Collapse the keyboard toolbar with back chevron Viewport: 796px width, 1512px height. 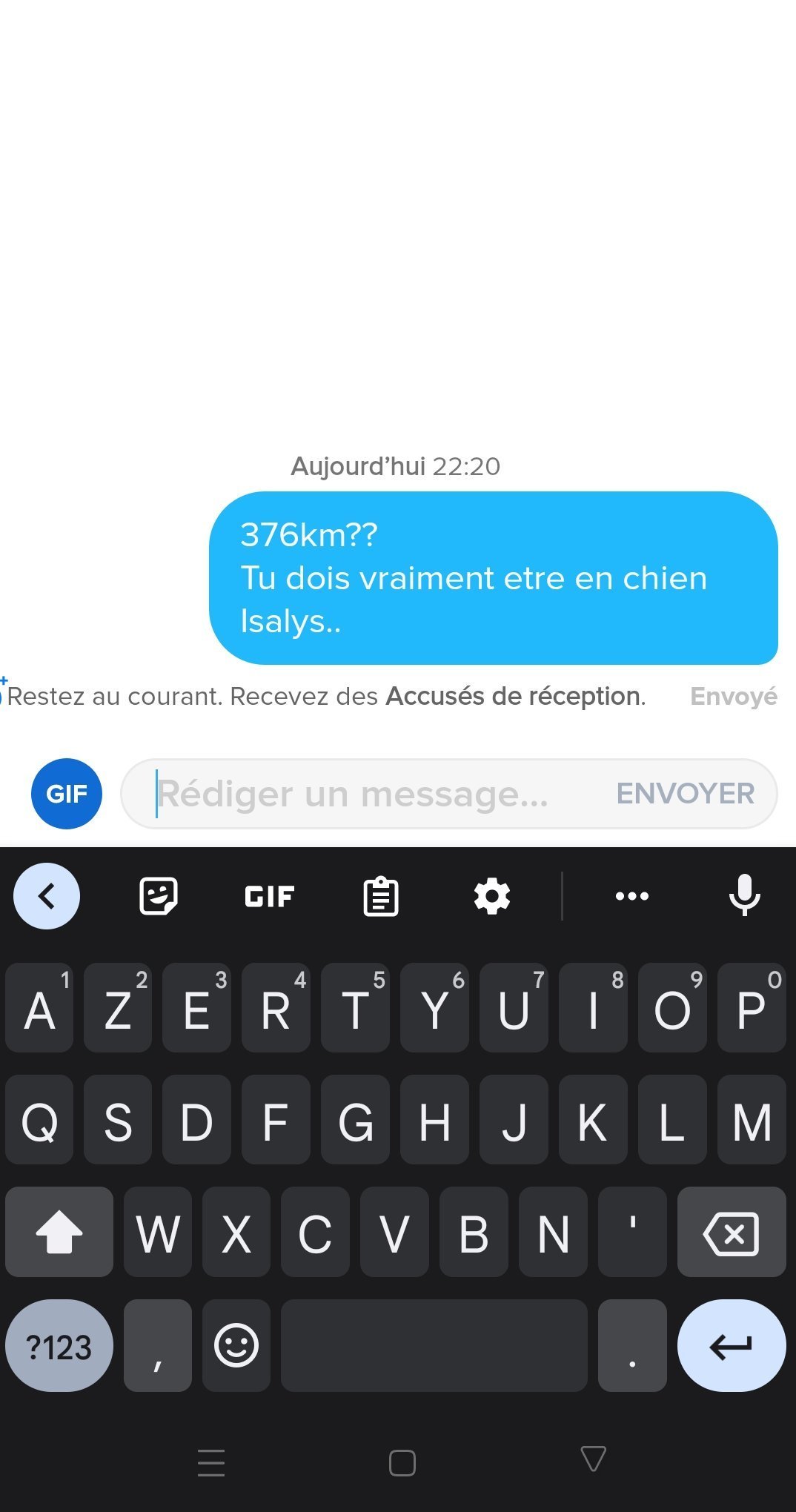click(x=47, y=895)
